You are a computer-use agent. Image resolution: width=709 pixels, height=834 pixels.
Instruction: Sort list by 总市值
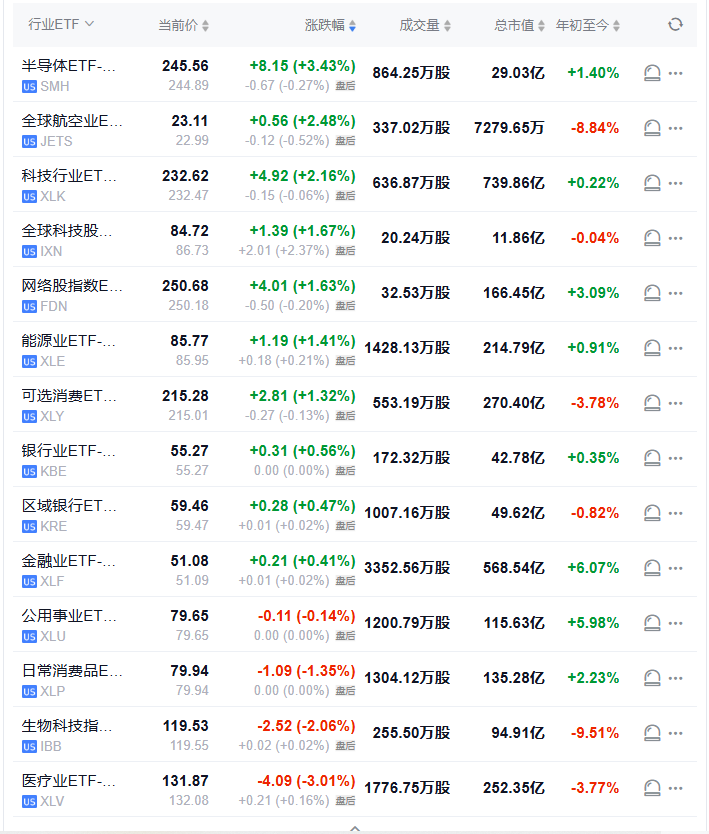[x=520, y=25]
